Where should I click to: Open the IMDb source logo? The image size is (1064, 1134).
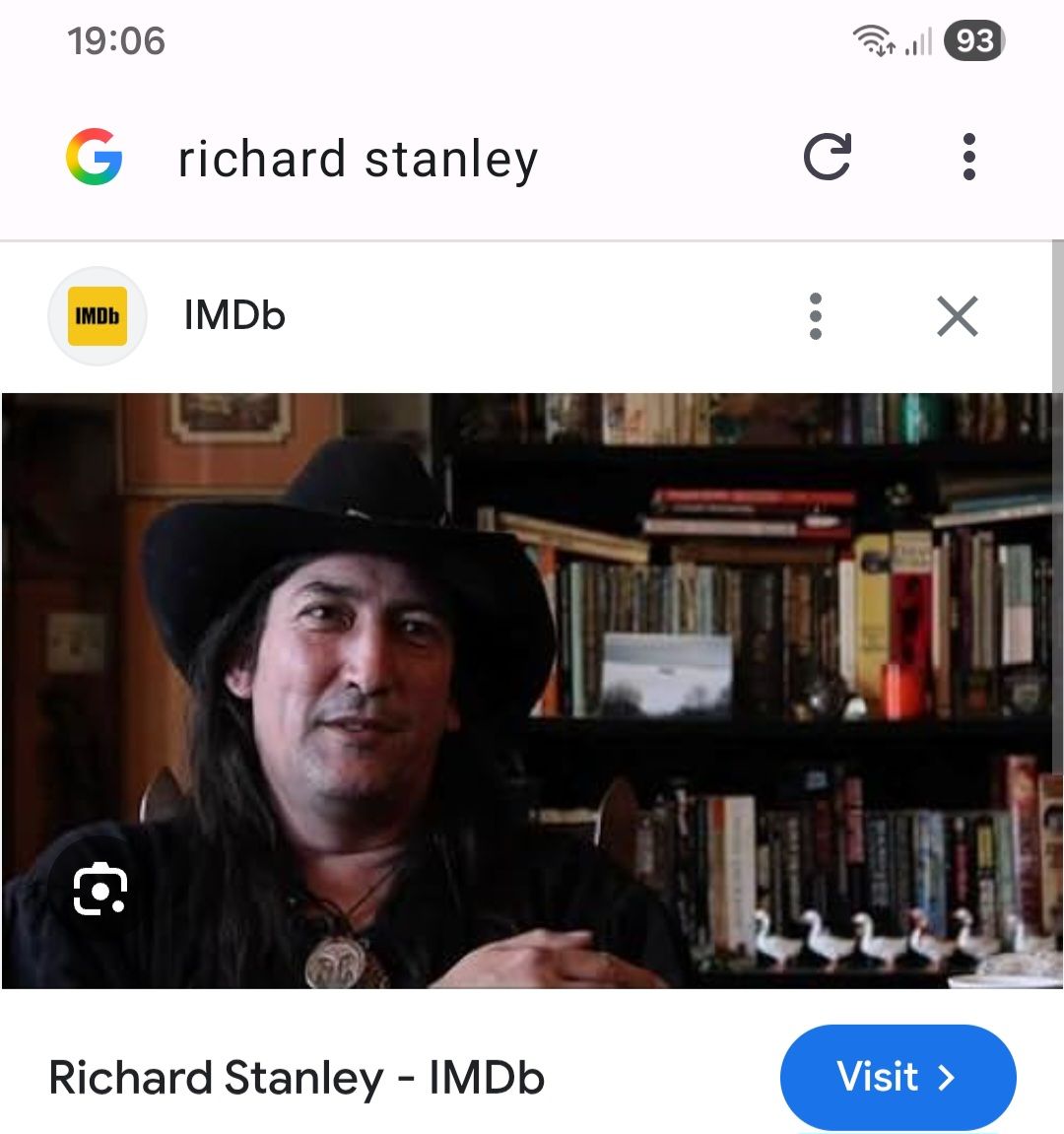98,316
